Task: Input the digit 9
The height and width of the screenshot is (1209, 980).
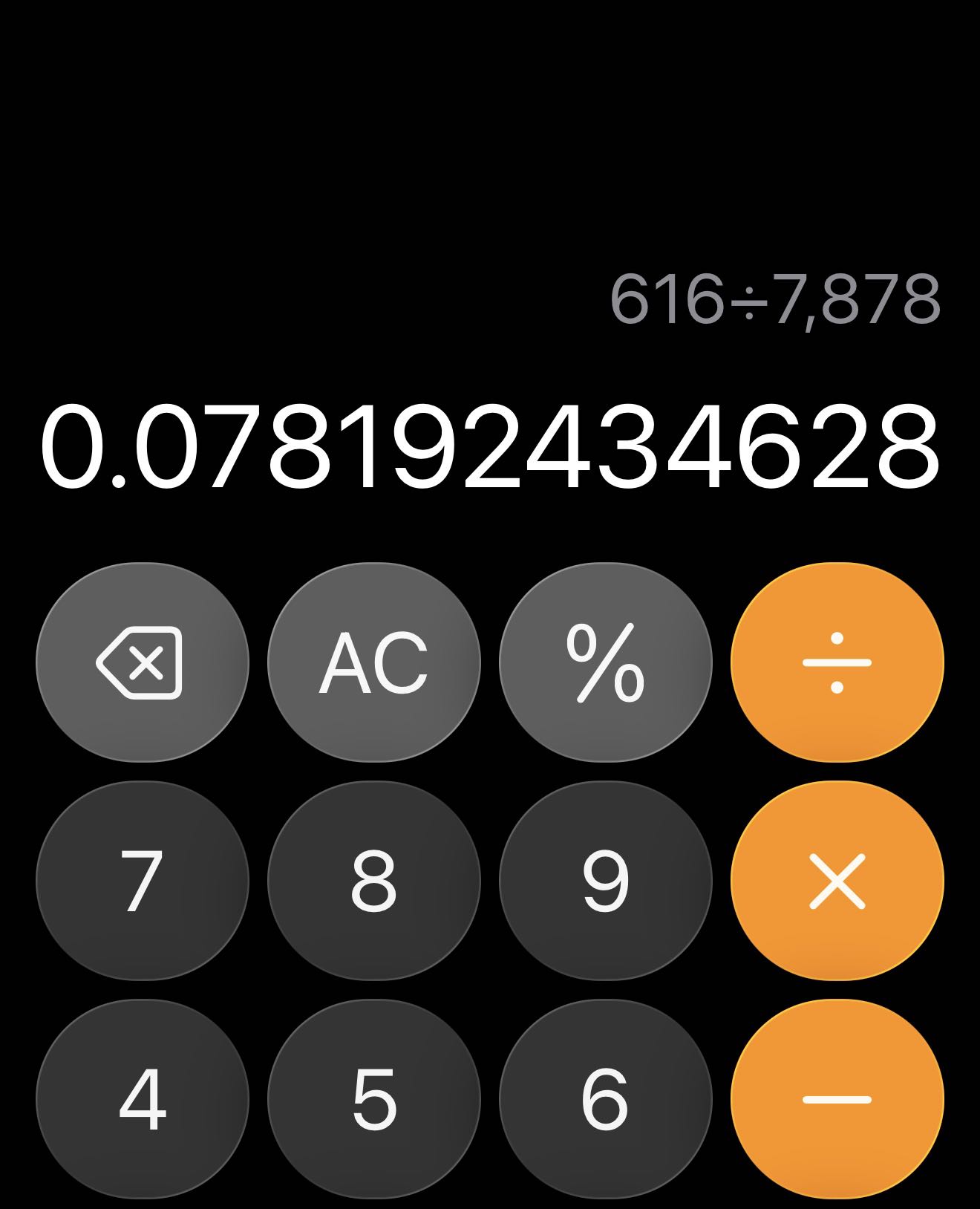Action: pos(605,881)
